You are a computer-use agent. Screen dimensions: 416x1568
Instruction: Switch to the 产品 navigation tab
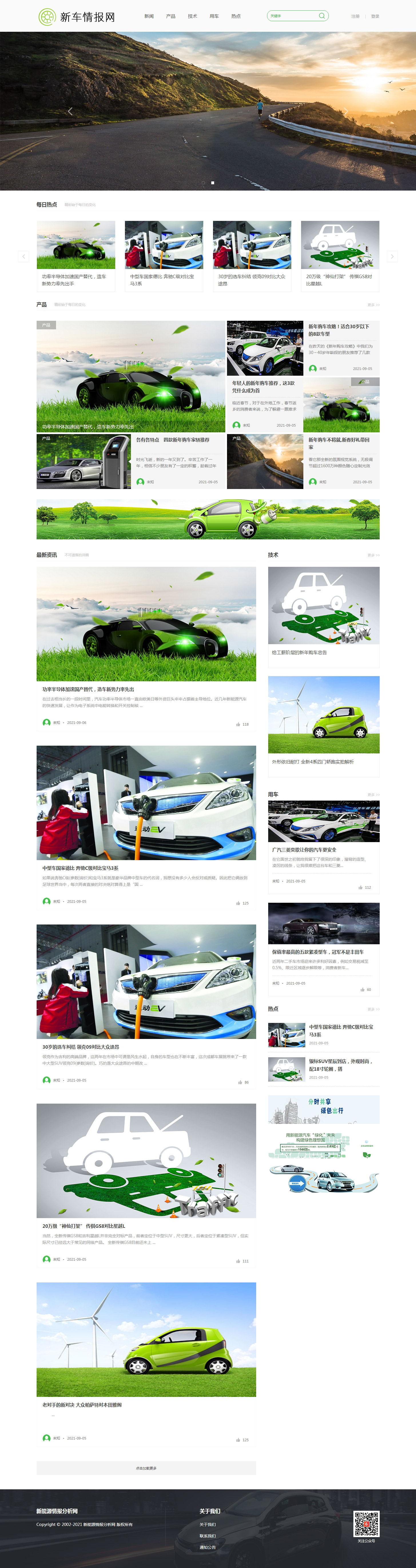coord(171,16)
